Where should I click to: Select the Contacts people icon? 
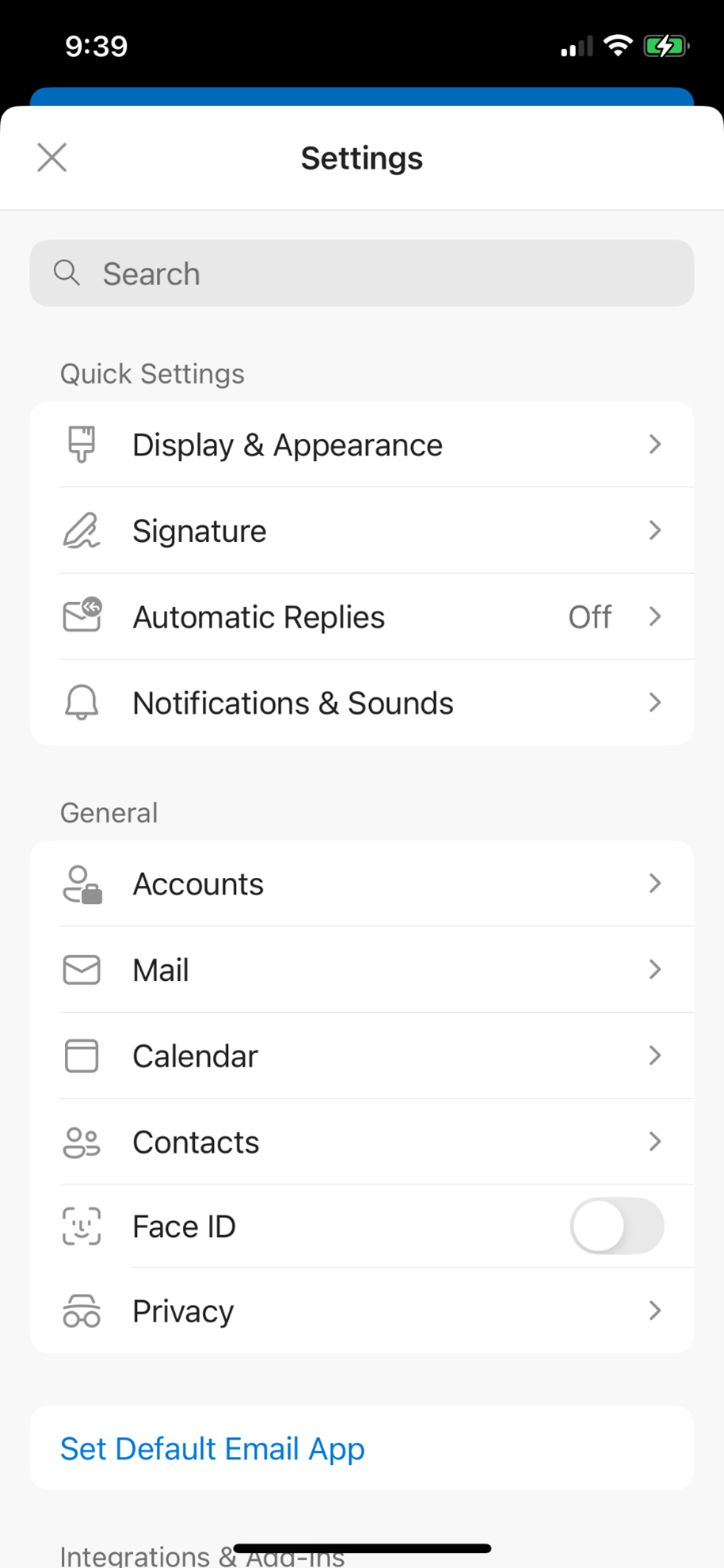click(81, 1142)
